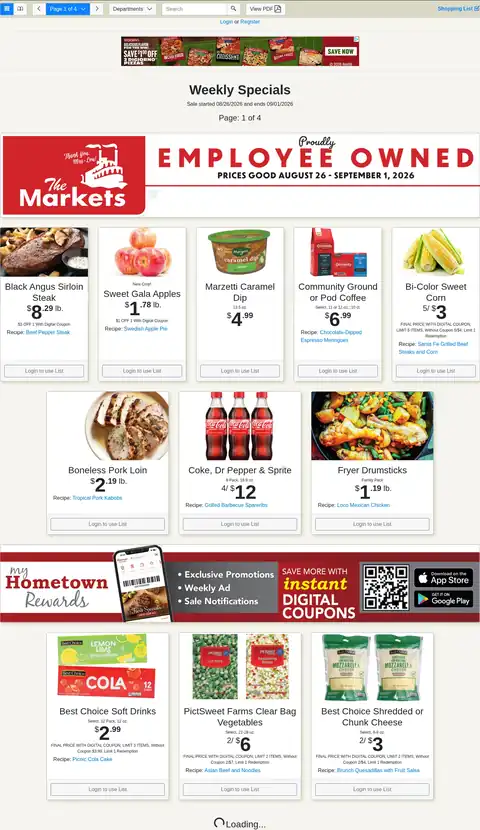Open the Get it on Google Play badge

point(443,599)
